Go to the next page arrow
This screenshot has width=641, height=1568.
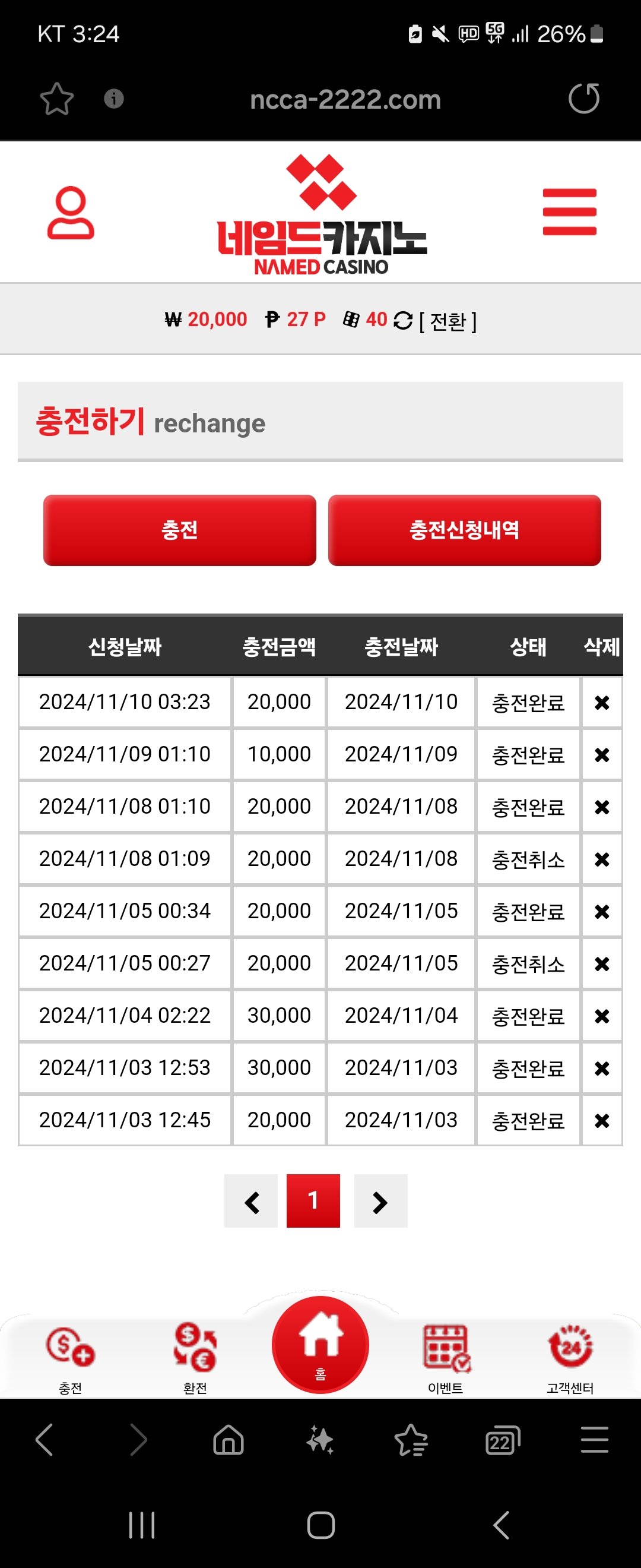point(380,1201)
